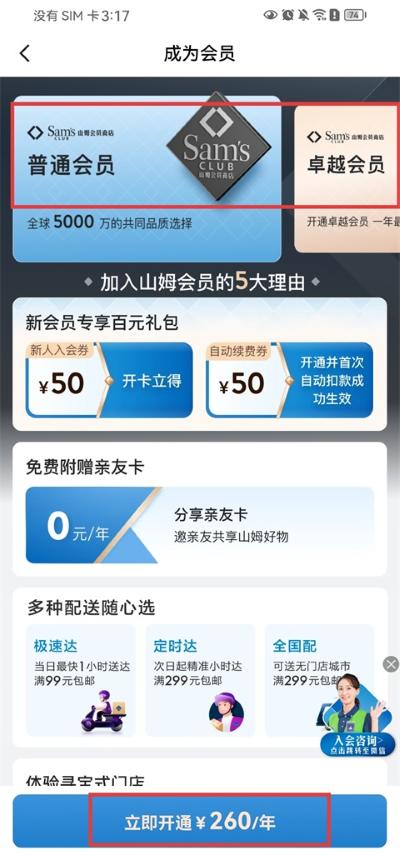Viewport: 400px width, 856px height.
Task: Switch to the 卓越会员 membership card
Action: point(347,178)
